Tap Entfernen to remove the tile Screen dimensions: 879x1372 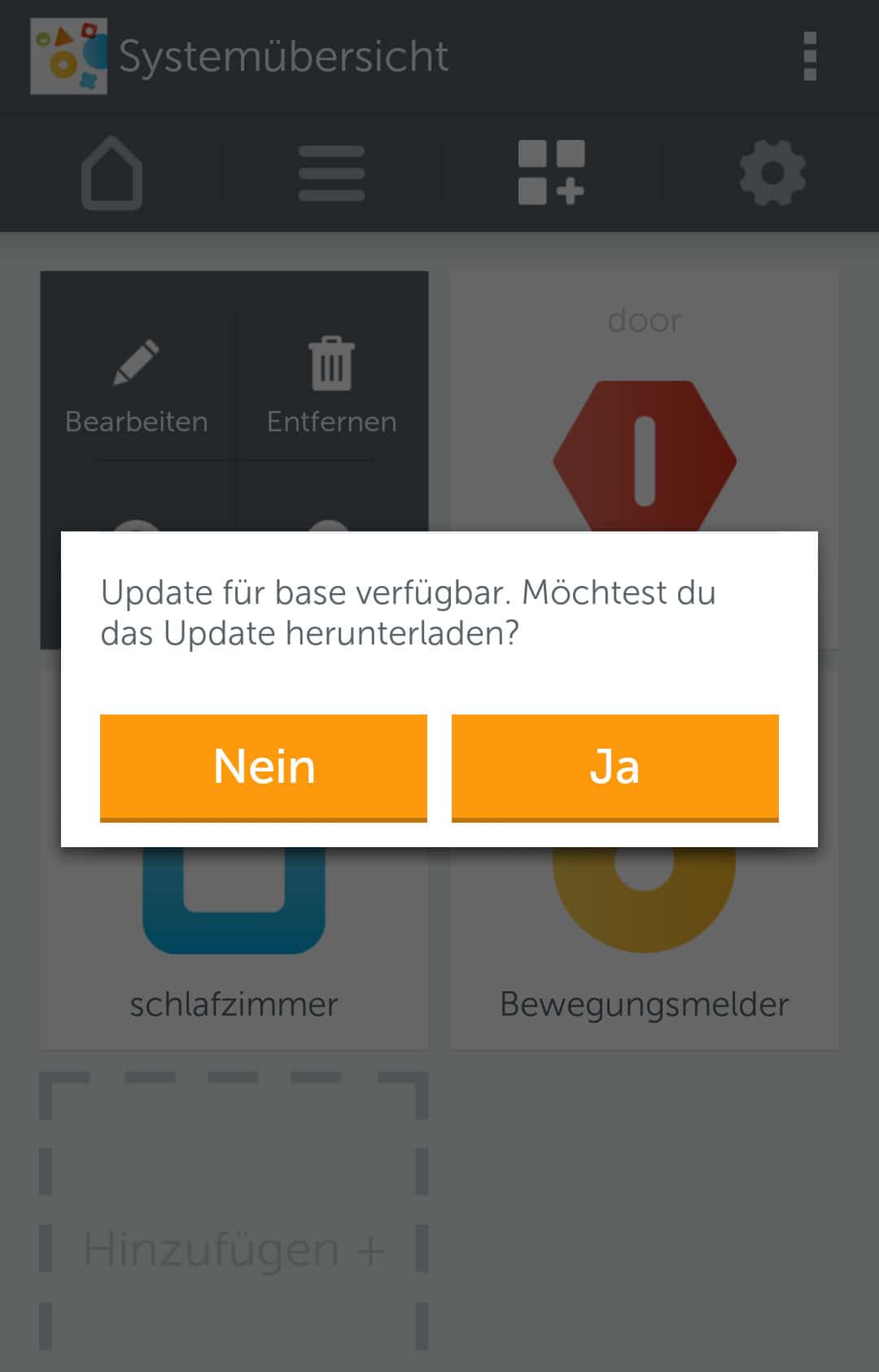pos(331,387)
